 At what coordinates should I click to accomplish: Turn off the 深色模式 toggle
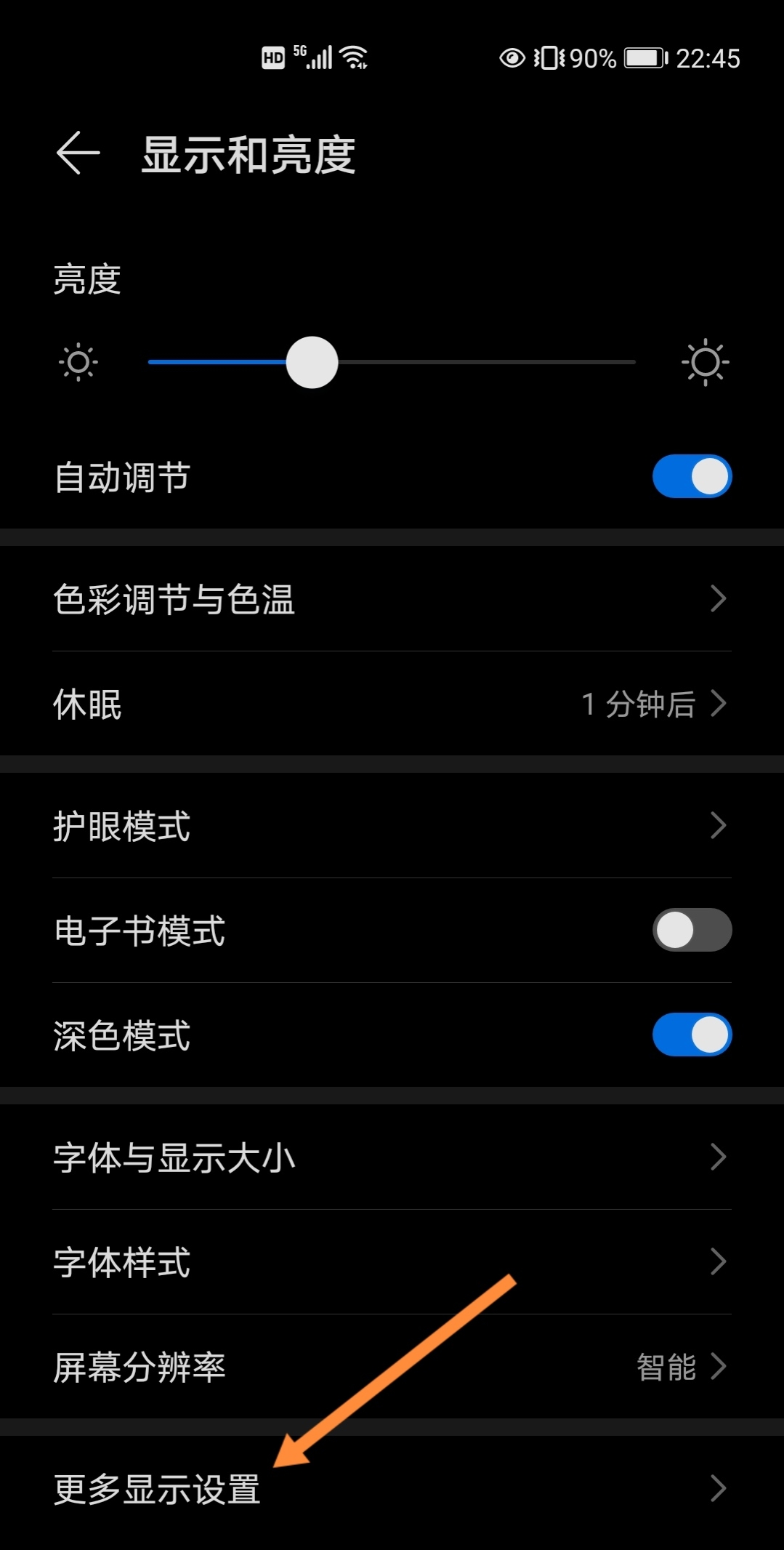coord(691,1035)
